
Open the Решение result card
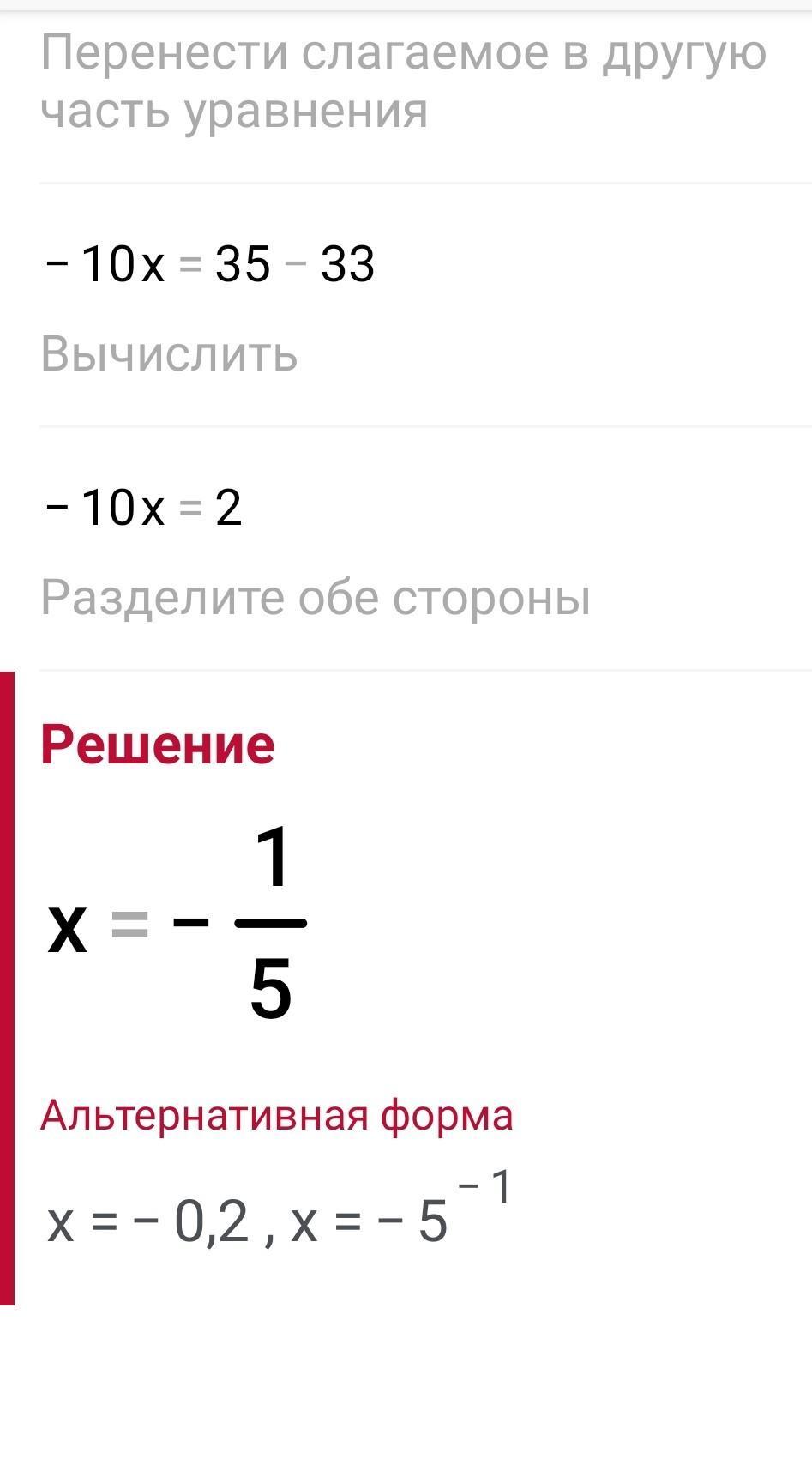[x=406, y=988]
